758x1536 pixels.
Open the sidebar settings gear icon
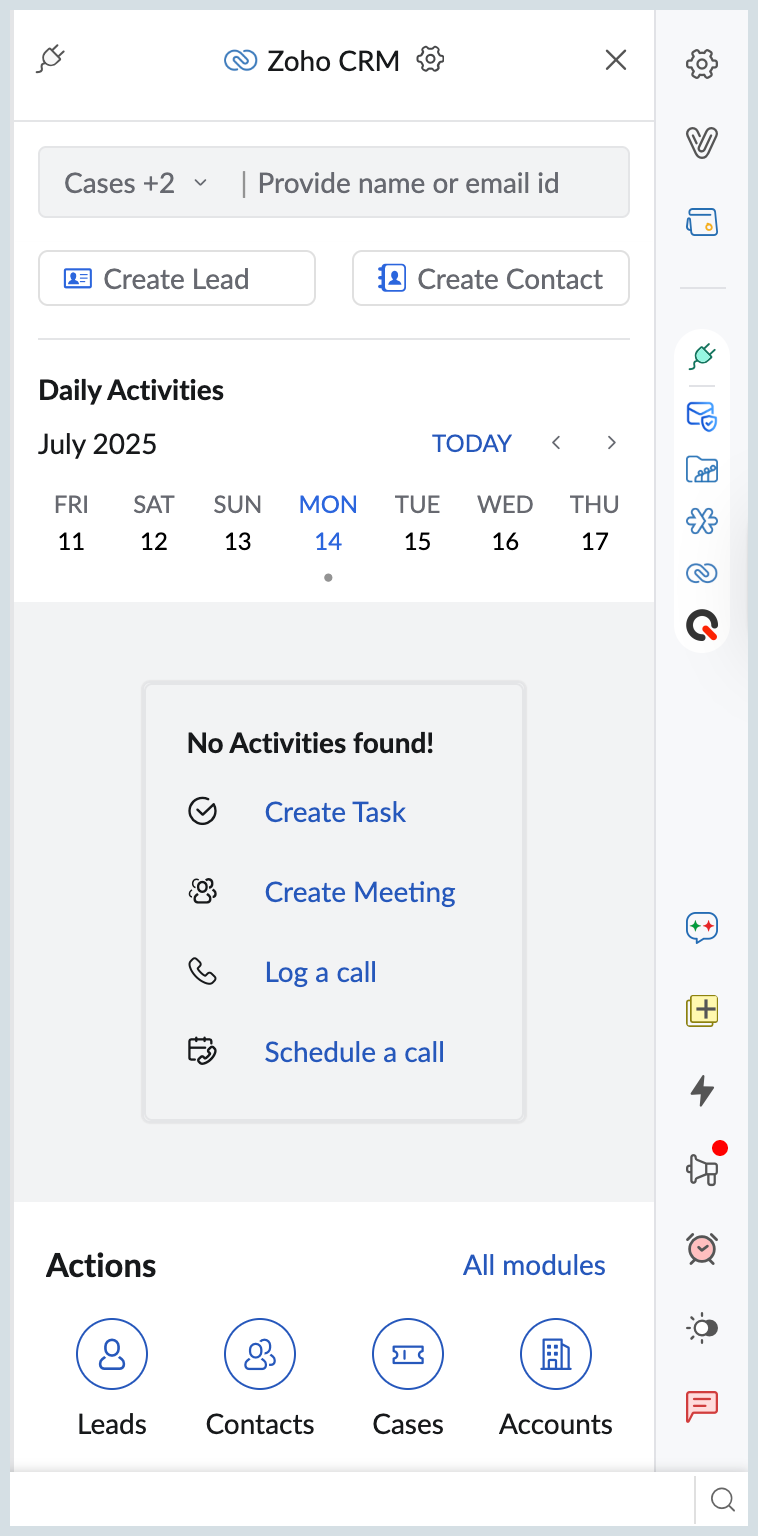[702, 65]
